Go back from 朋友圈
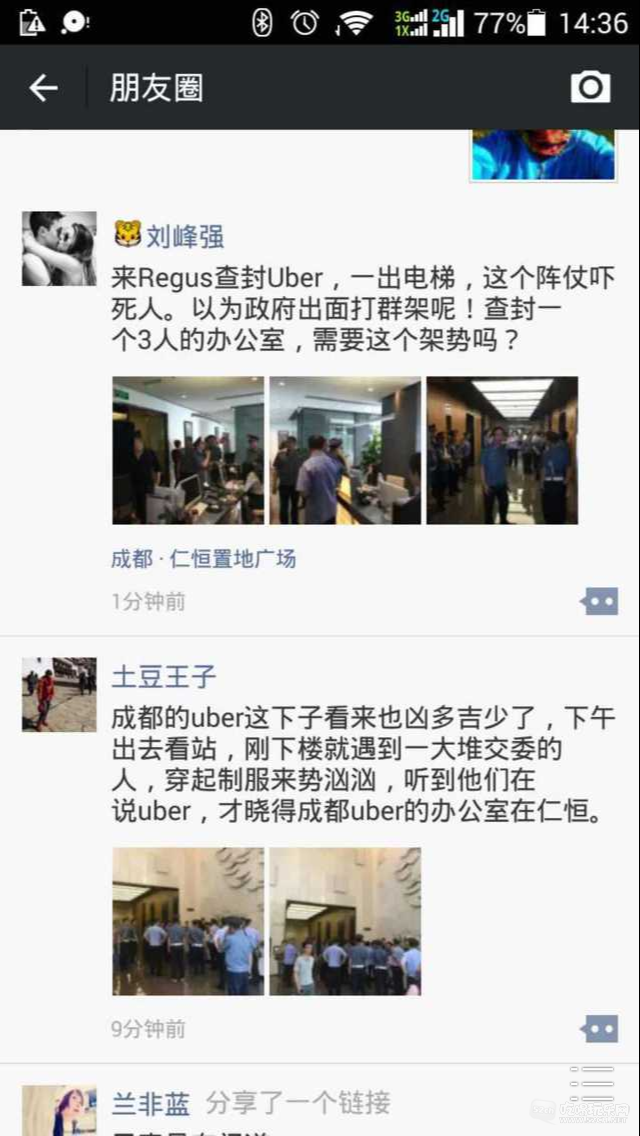 [x=43, y=88]
